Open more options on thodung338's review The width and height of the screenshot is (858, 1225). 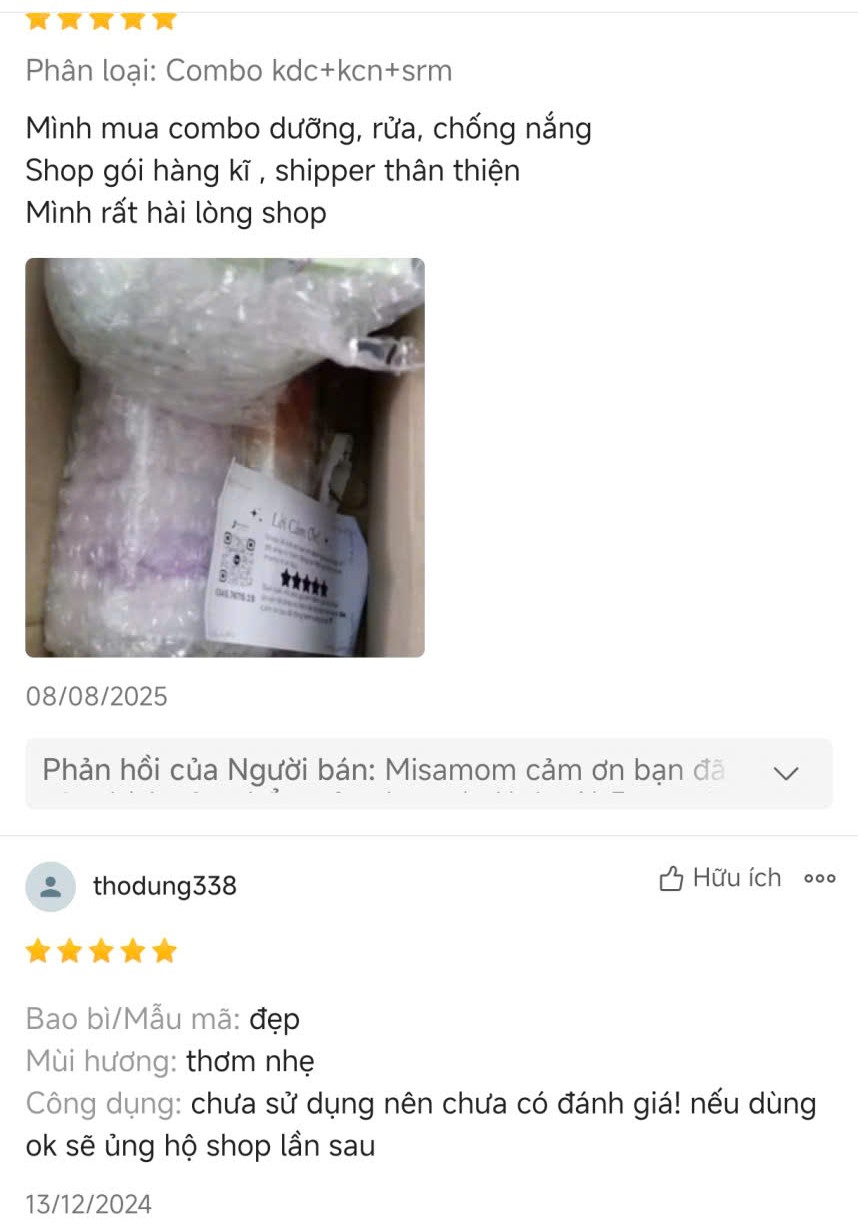pyautogui.click(x=820, y=879)
